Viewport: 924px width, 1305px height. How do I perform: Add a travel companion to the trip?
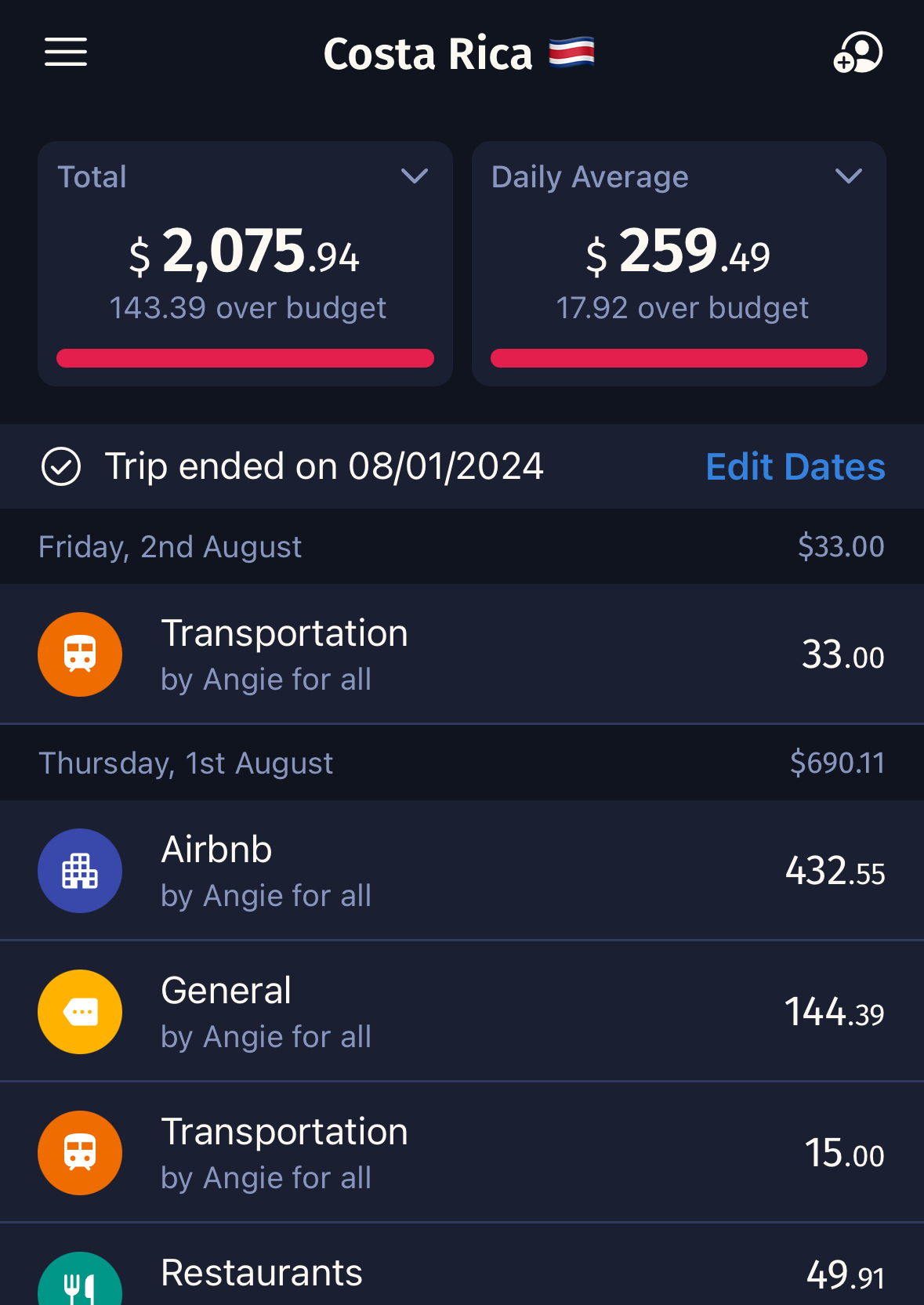point(857,53)
